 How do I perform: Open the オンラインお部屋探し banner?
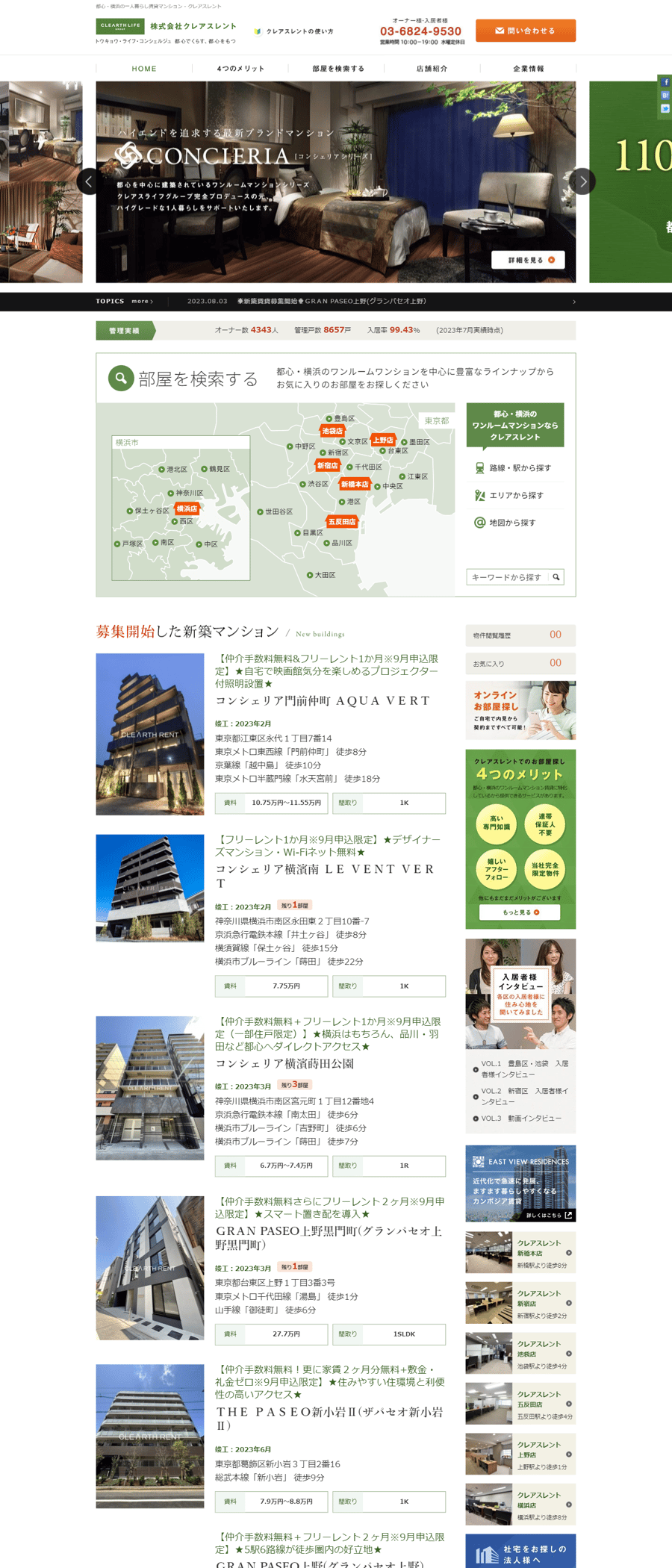pos(520,710)
